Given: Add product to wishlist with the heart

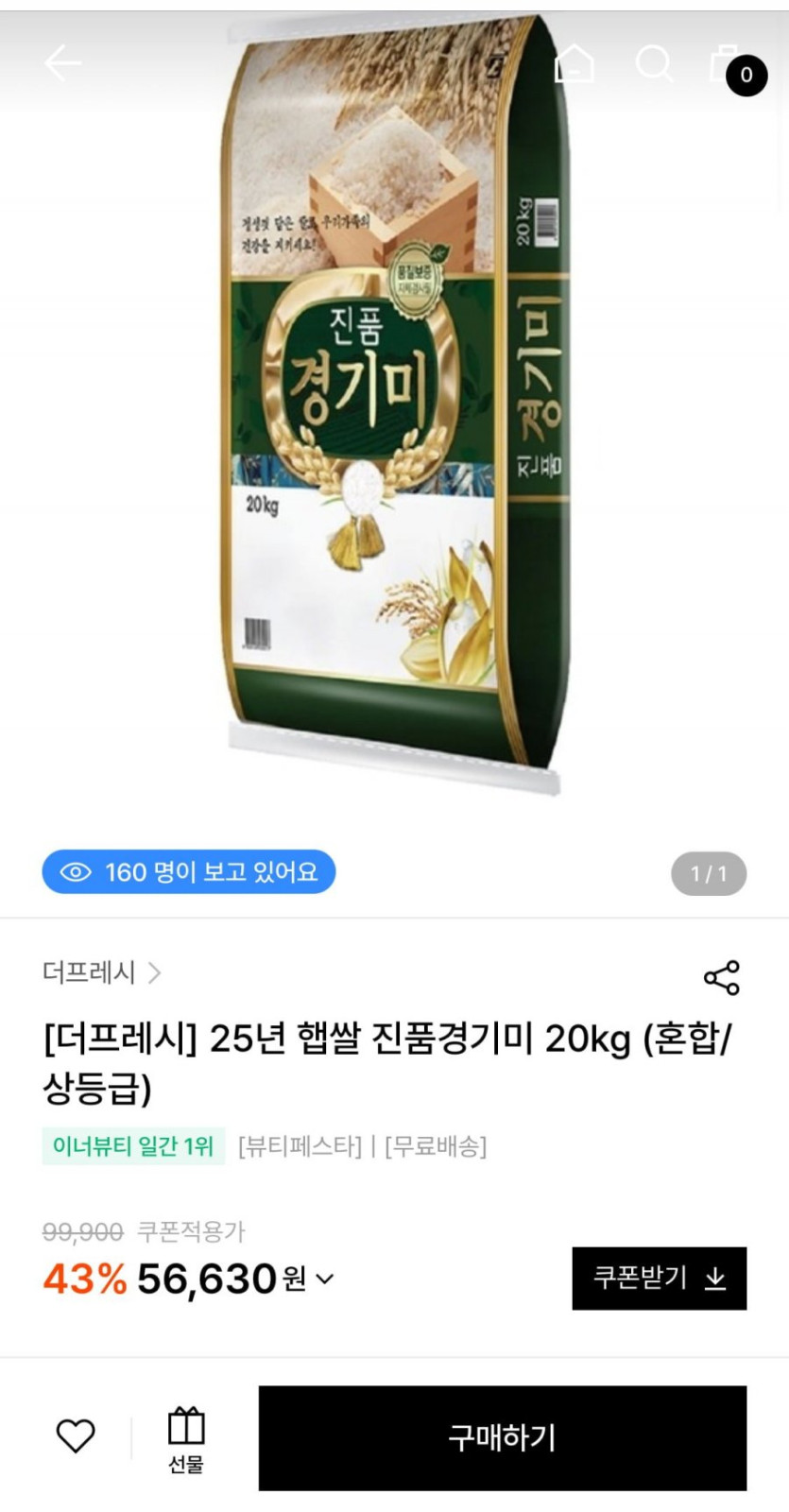Looking at the screenshot, I should (x=76, y=1435).
